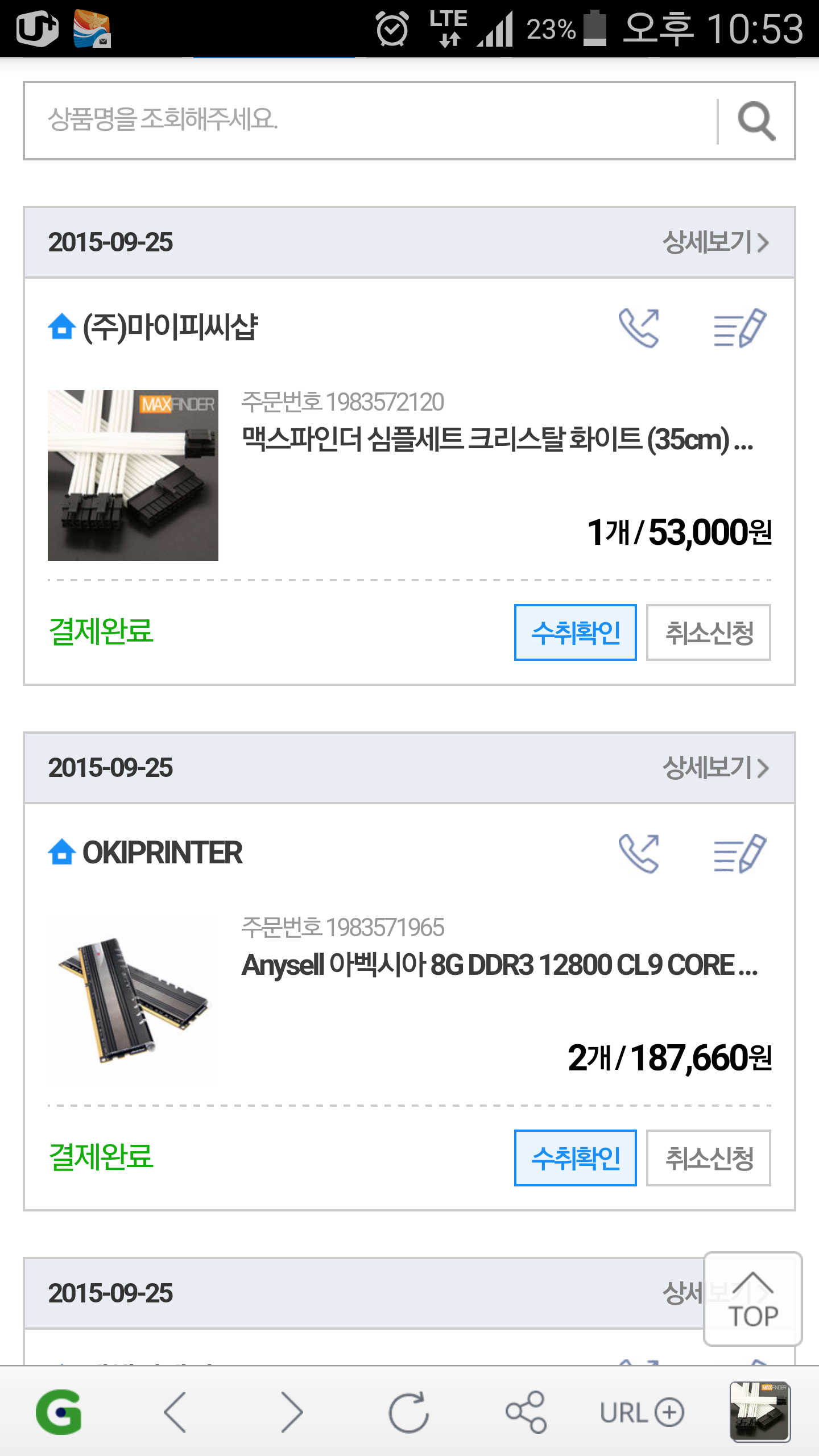This screenshot has height=1456, width=819.
Task: Call the seller (주)마이피씨샵
Action: pyautogui.click(x=639, y=328)
